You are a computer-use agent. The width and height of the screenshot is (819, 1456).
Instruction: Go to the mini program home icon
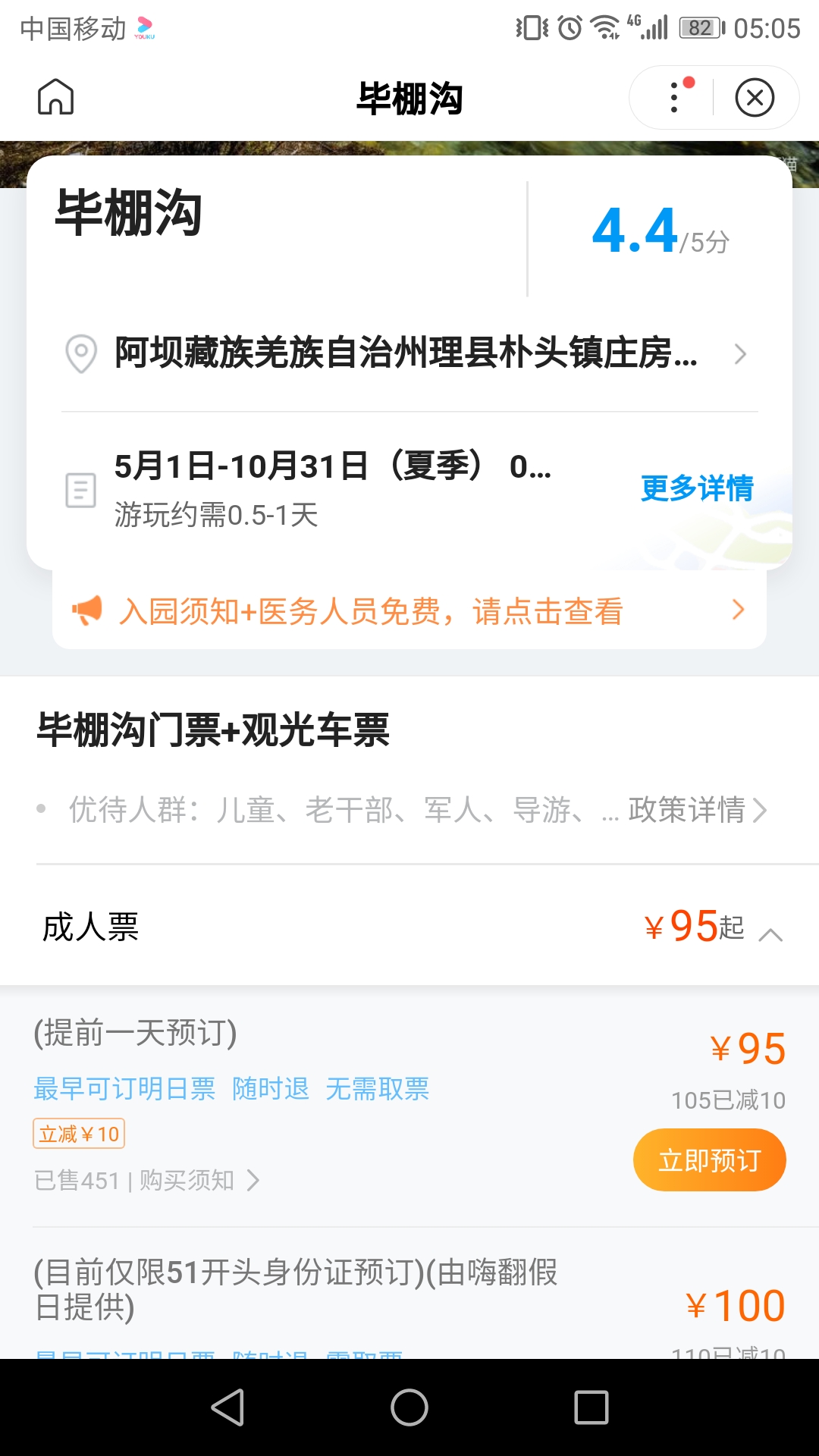(x=56, y=97)
